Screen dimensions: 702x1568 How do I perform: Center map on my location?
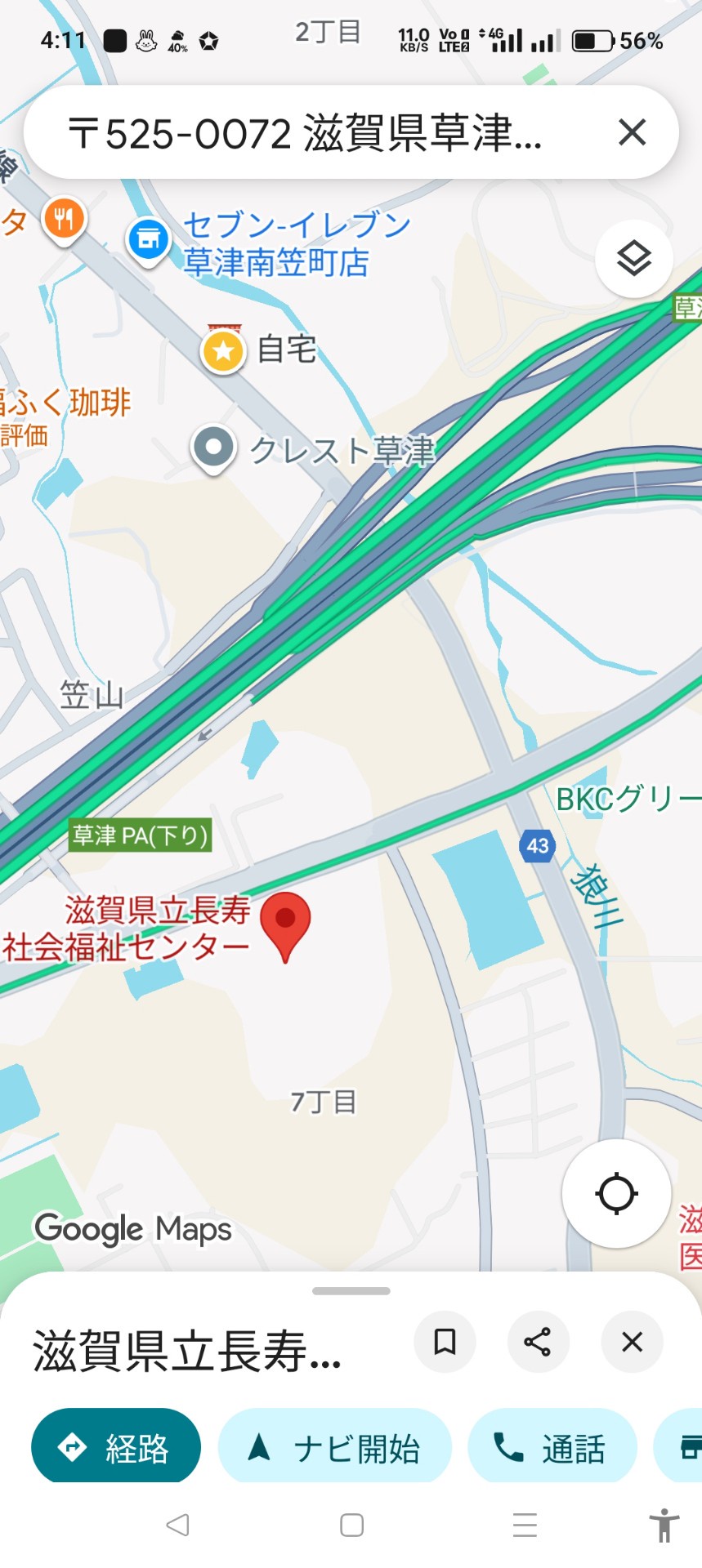click(x=616, y=1193)
